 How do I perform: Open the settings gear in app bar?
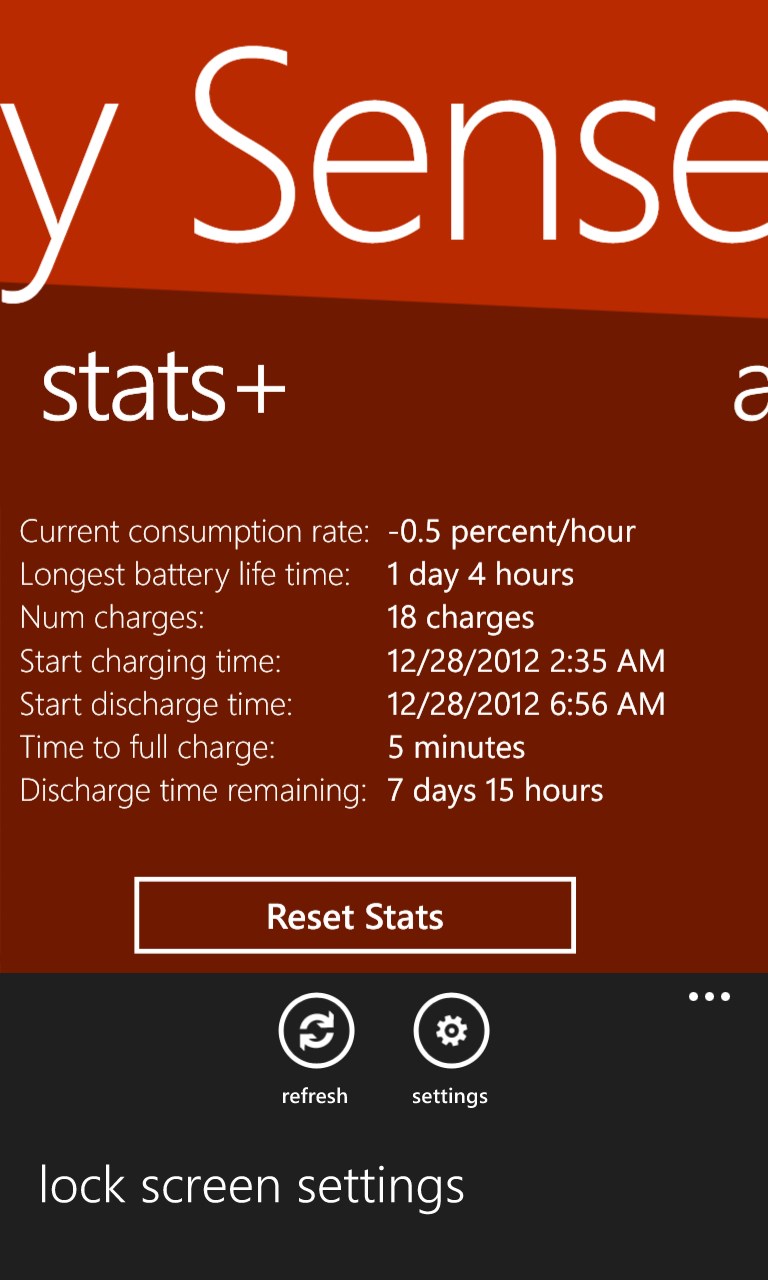tap(451, 1031)
